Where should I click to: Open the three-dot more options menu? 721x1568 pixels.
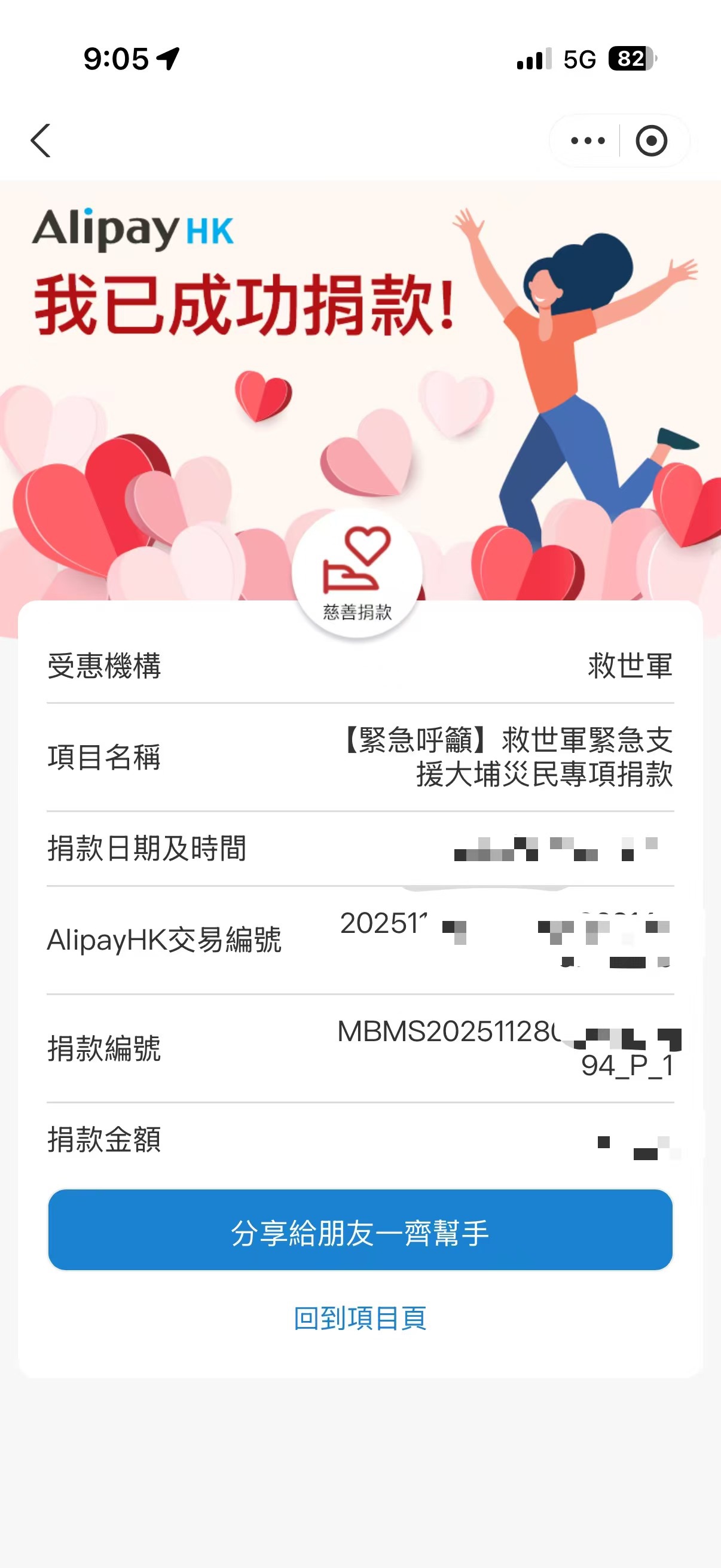[x=587, y=141]
